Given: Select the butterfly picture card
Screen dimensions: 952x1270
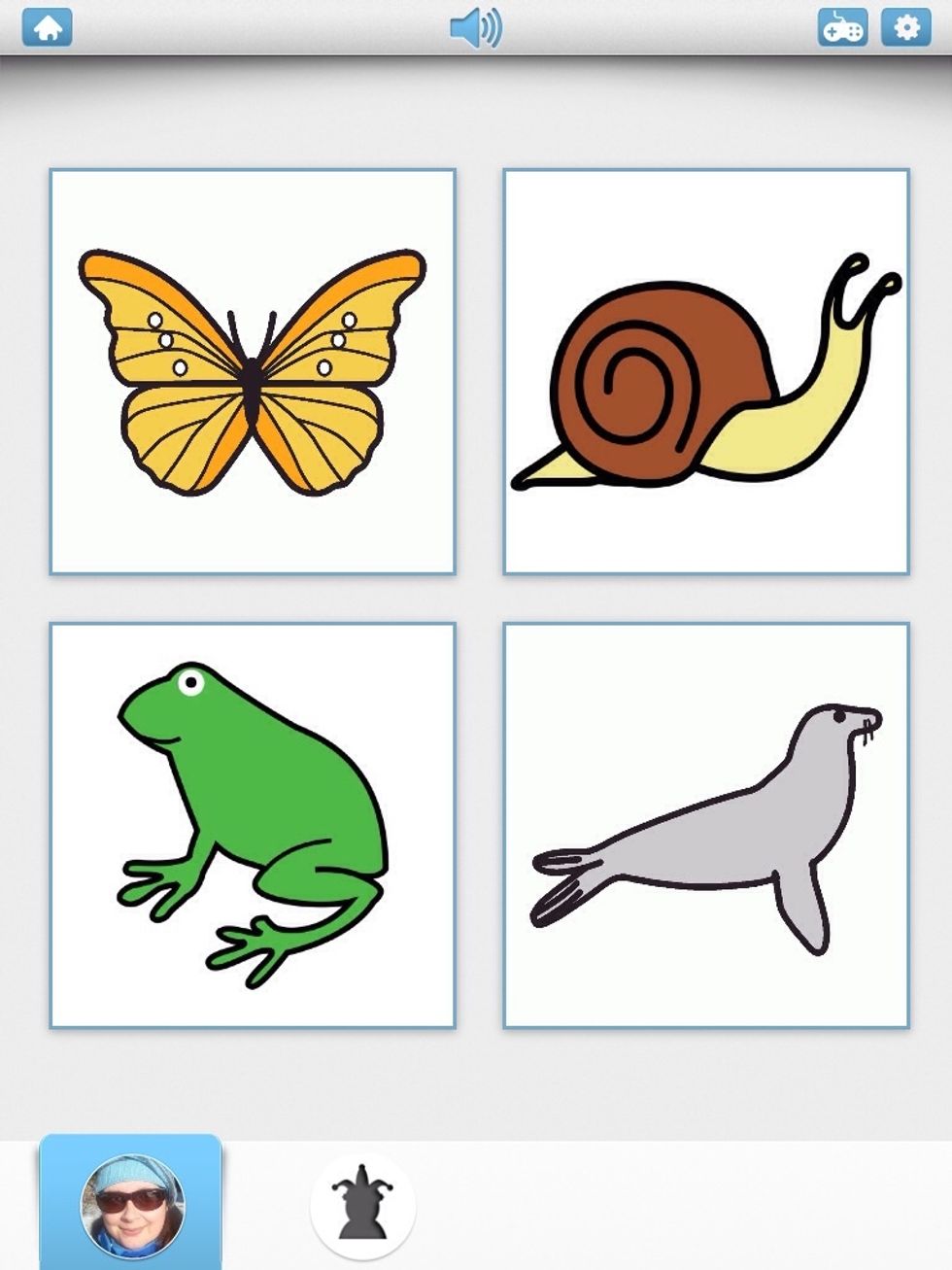Looking at the screenshot, I should 252,372.
